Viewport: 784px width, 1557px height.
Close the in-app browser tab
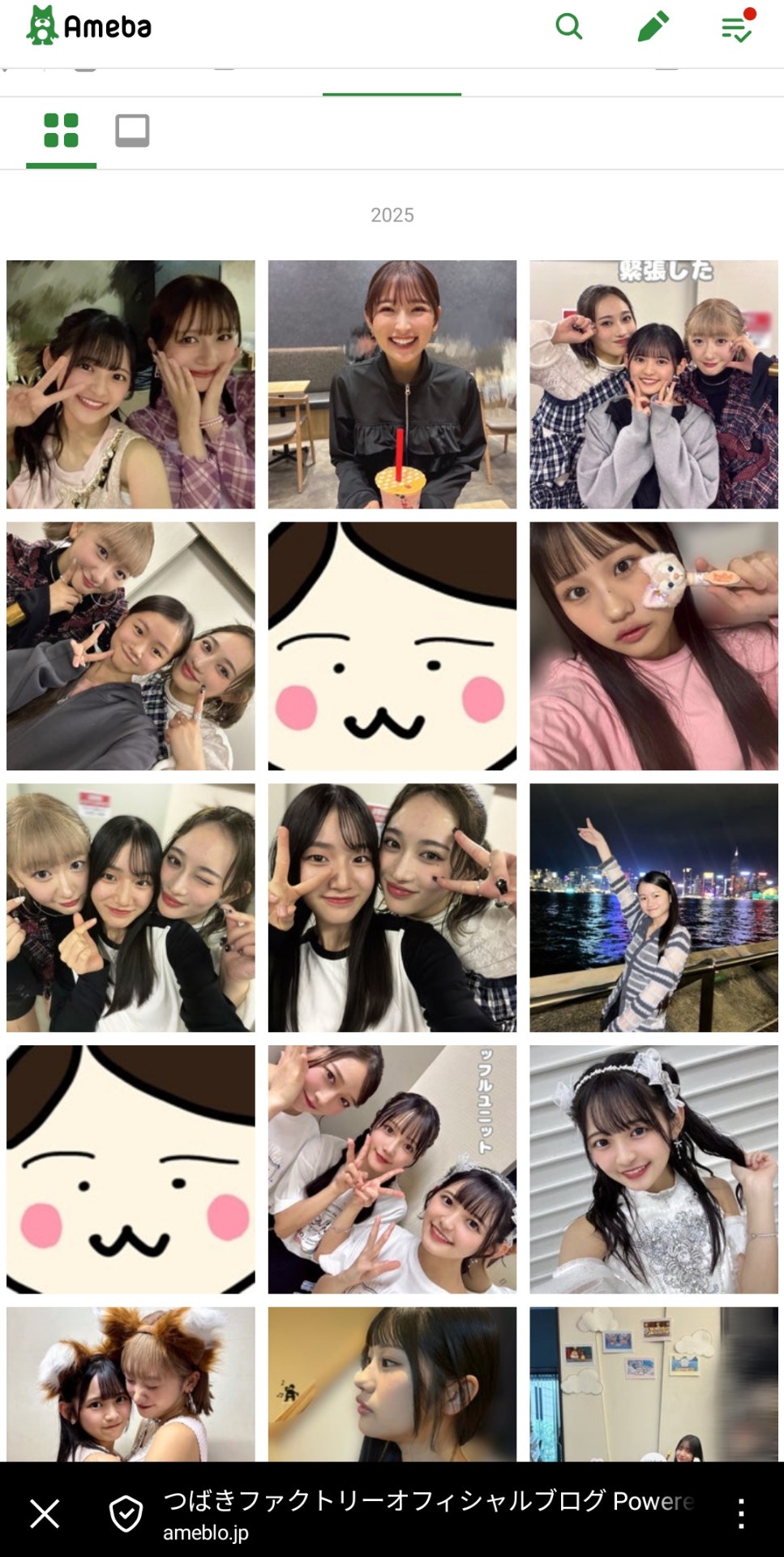click(45, 1513)
